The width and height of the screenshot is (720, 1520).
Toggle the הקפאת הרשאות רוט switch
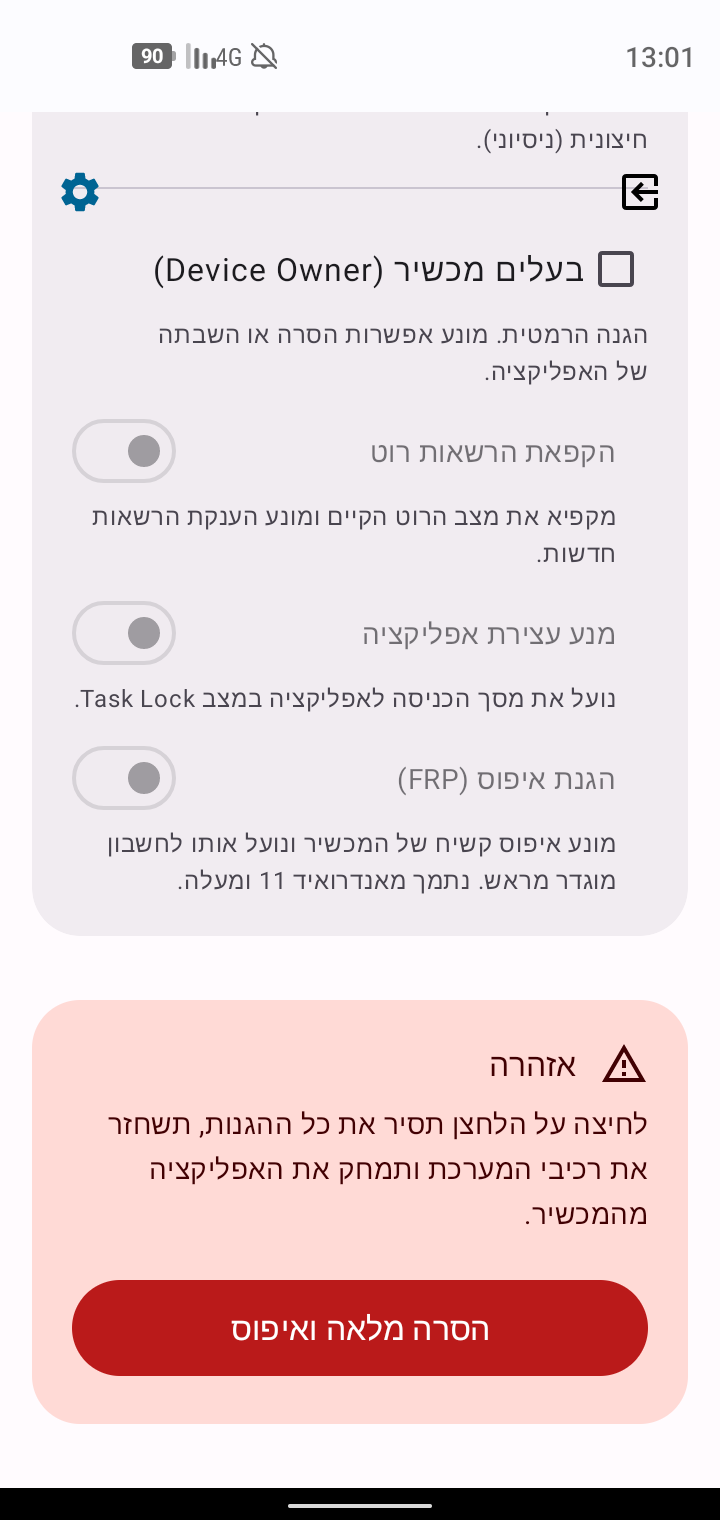[x=124, y=451]
